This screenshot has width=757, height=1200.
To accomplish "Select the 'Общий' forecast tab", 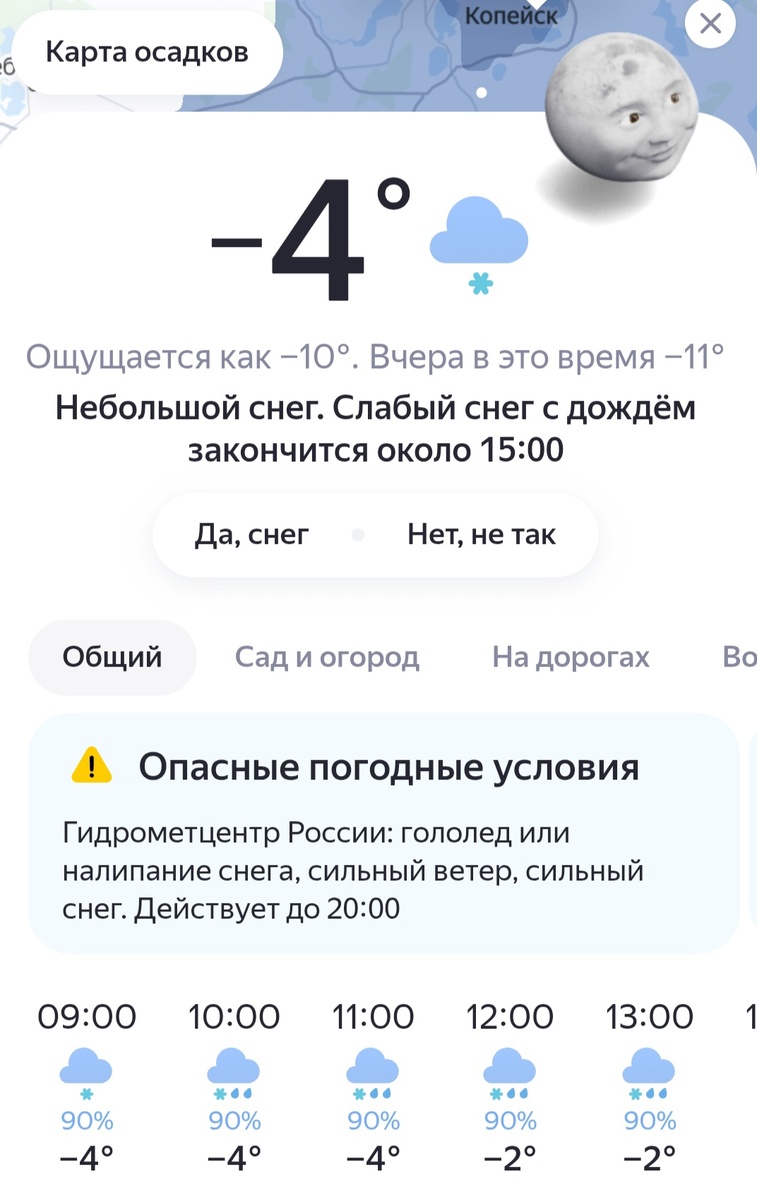I will [x=112, y=656].
